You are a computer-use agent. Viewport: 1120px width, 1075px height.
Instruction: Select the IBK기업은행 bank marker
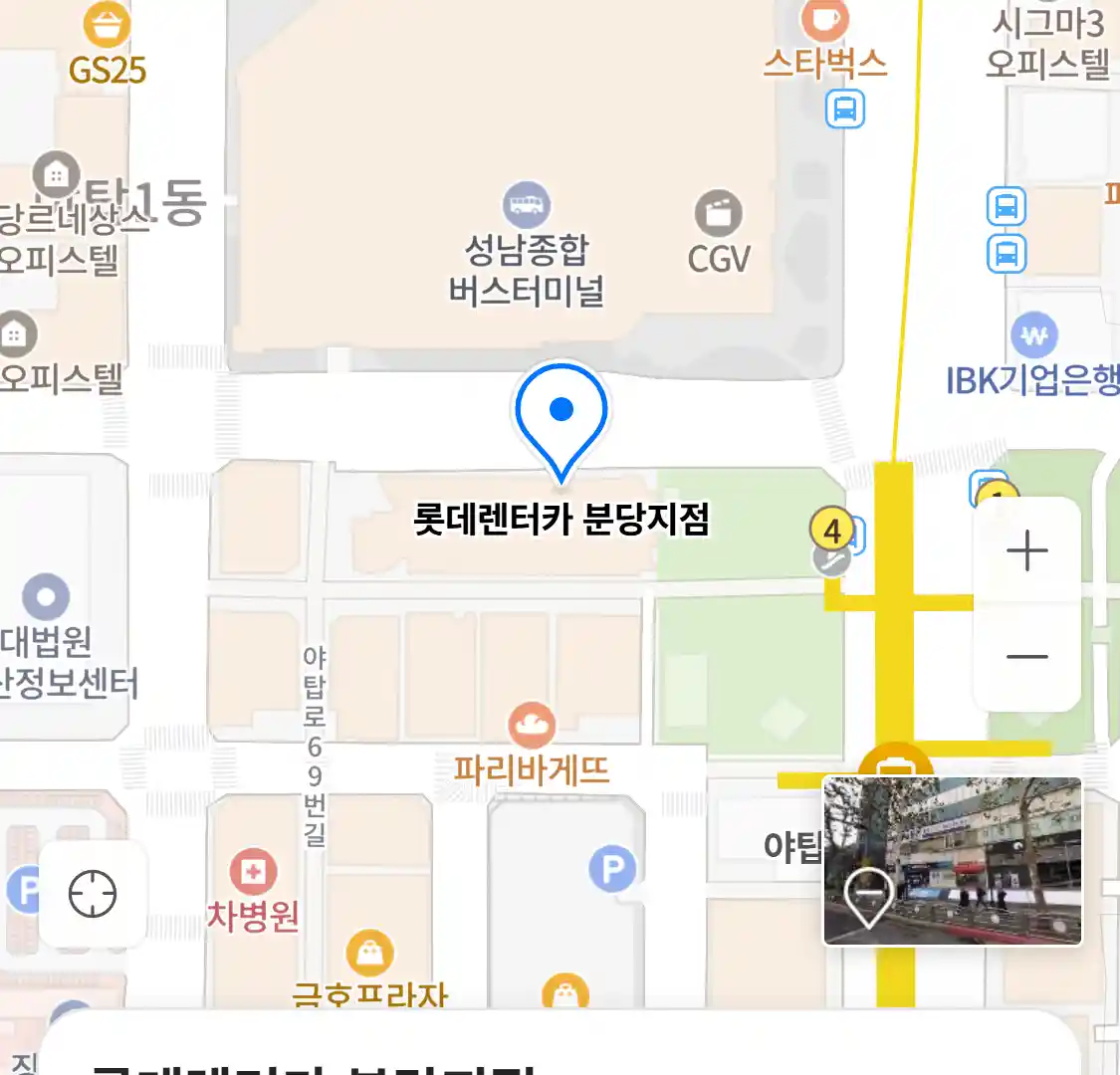pos(1034,335)
